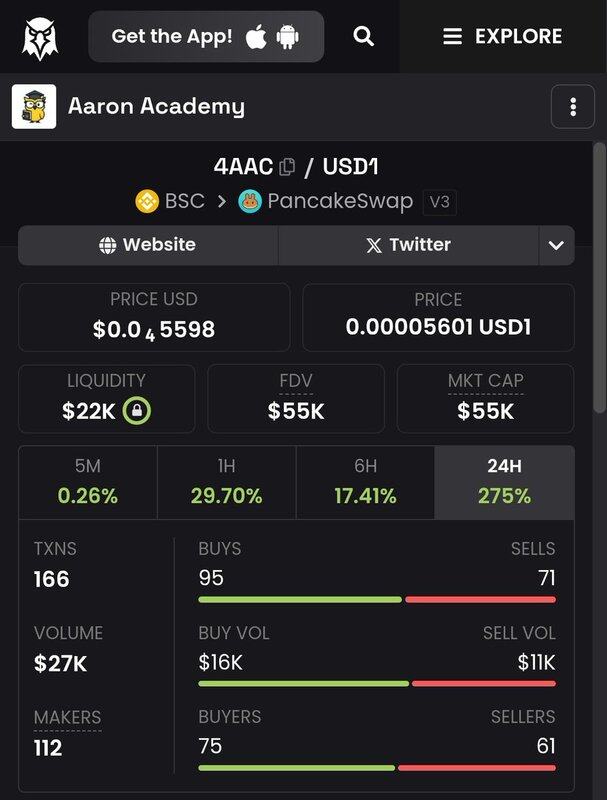This screenshot has width=607, height=800.
Task: Select the 1H timeframe stats
Action: [226, 482]
